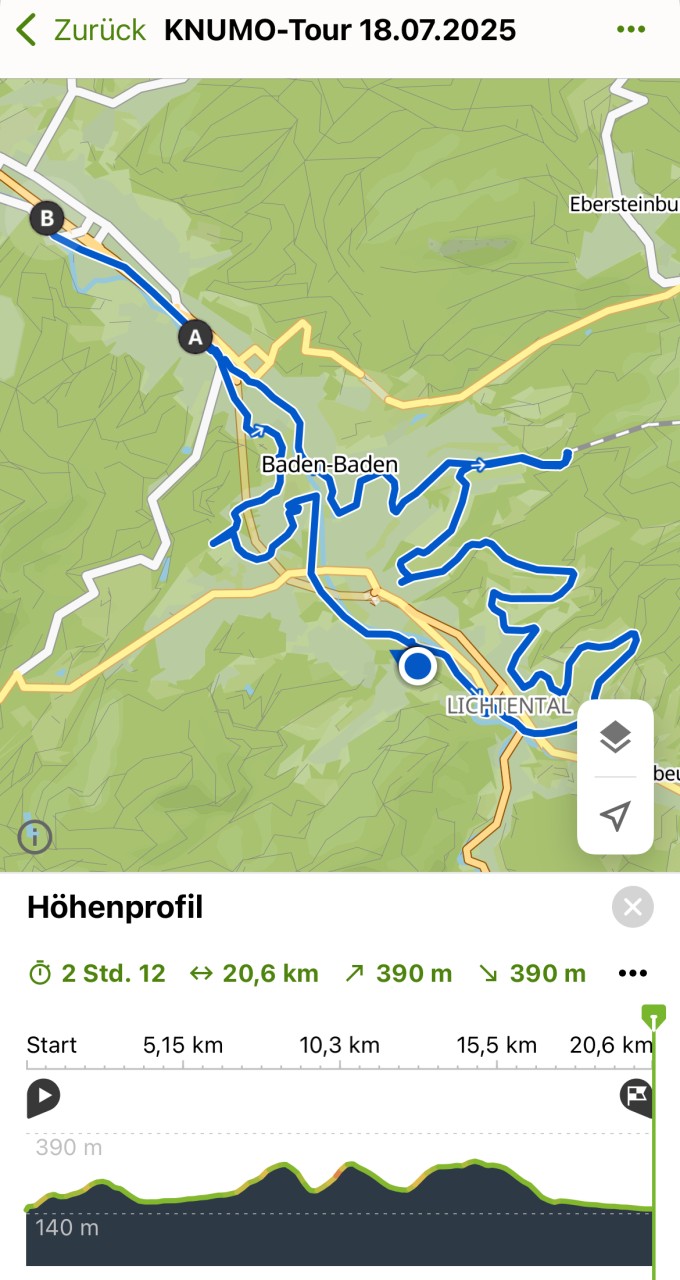Image resolution: width=680 pixels, height=1280 pixels.
Task: Tap the elevation profile position marker
Action: coord(654,1017)
